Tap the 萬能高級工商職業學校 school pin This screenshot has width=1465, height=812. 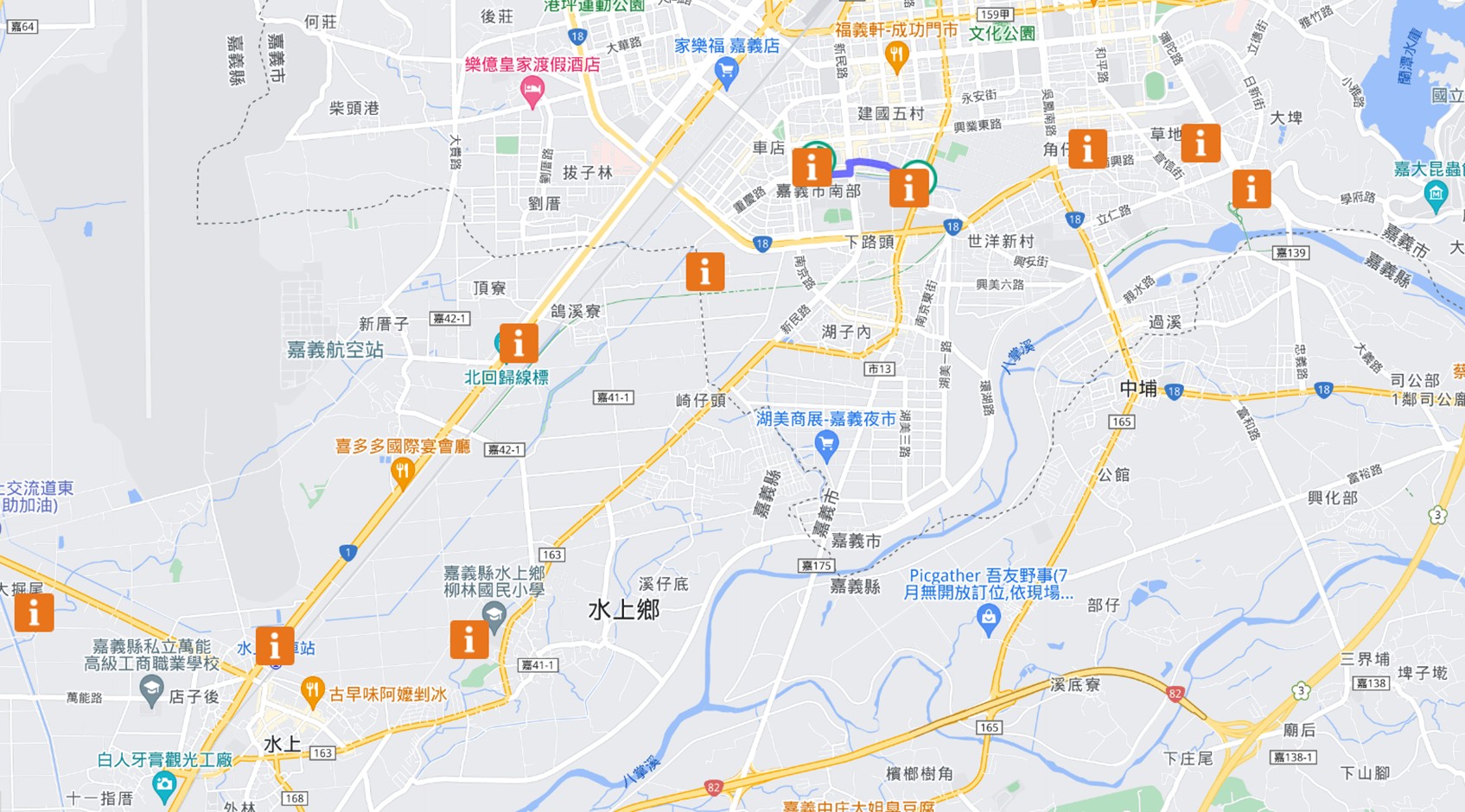coord(151,689)
